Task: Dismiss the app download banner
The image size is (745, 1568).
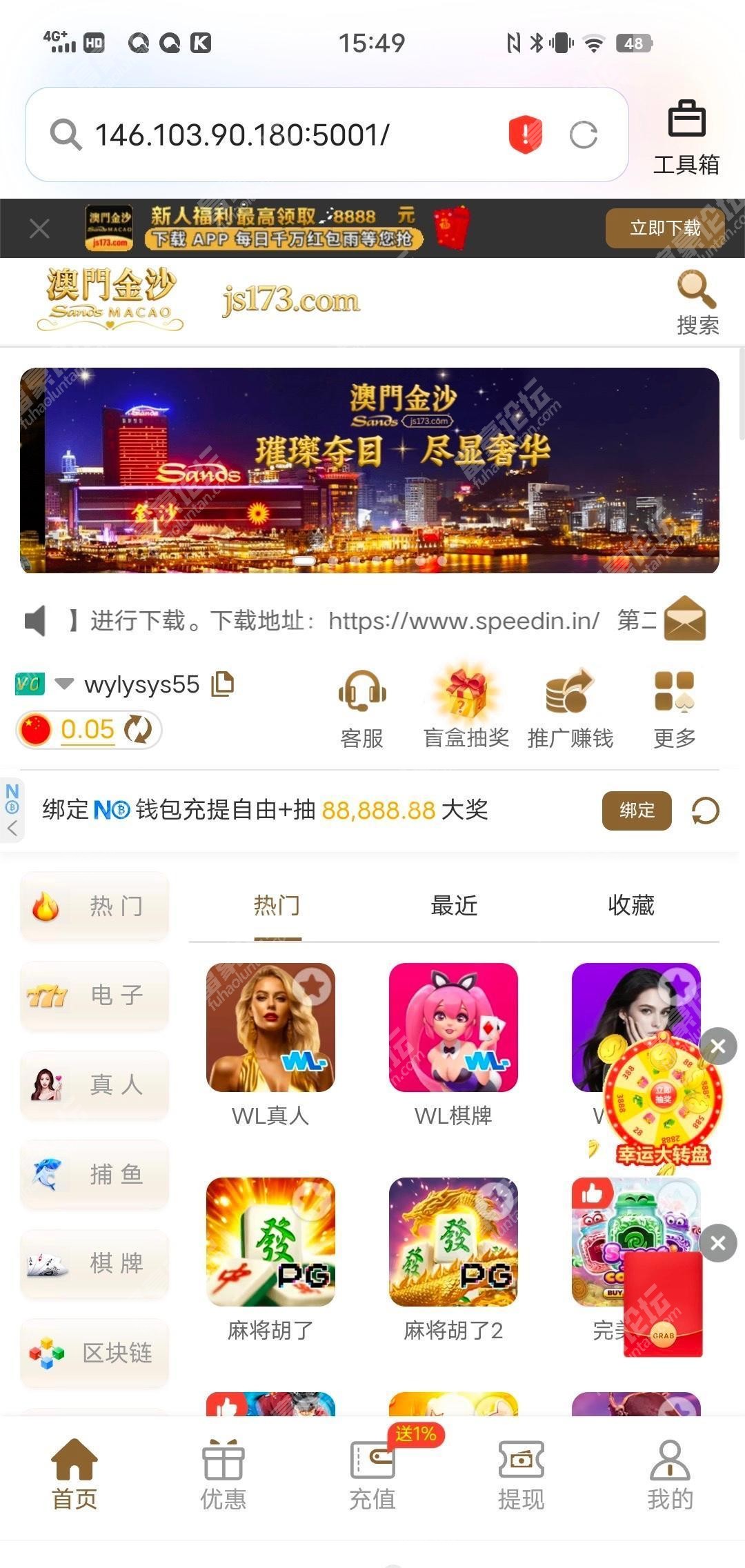Action: coord(39,228)
